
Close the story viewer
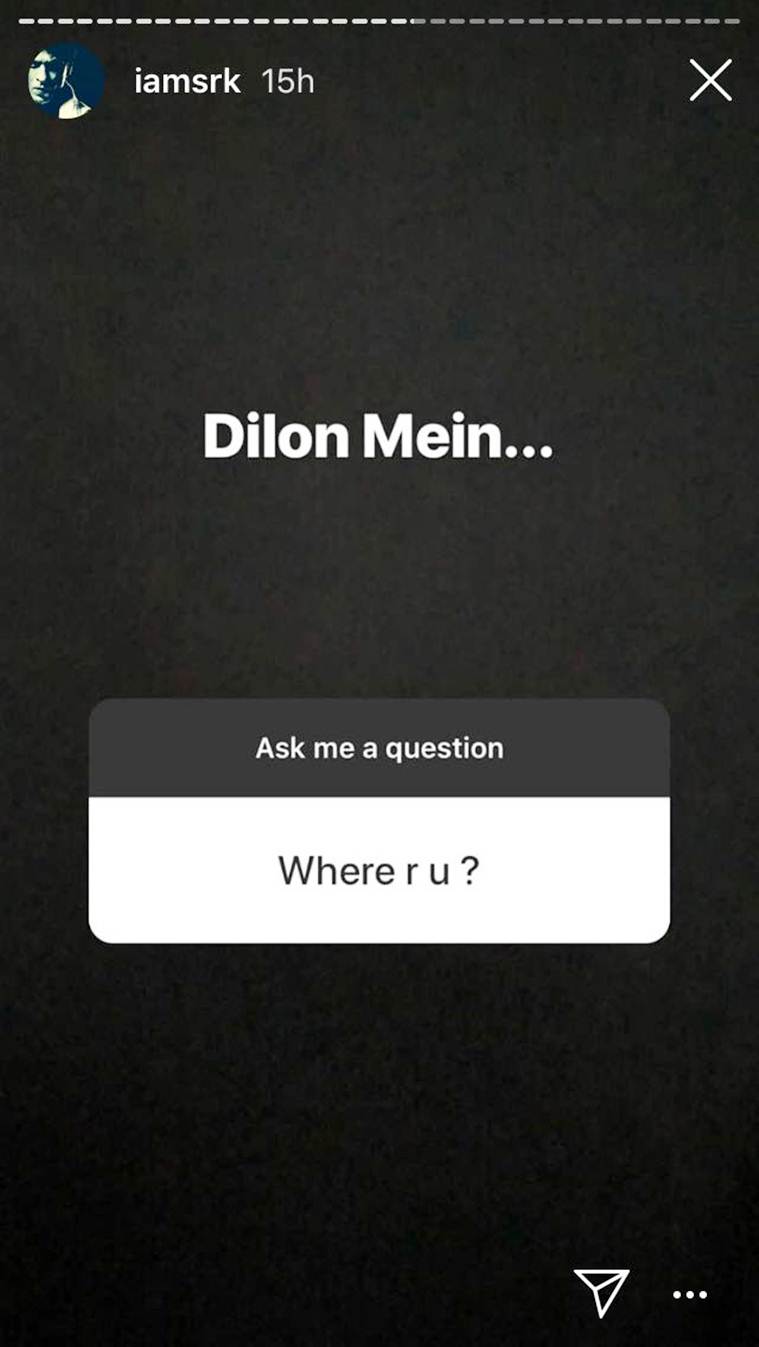(x=710, y=81)
